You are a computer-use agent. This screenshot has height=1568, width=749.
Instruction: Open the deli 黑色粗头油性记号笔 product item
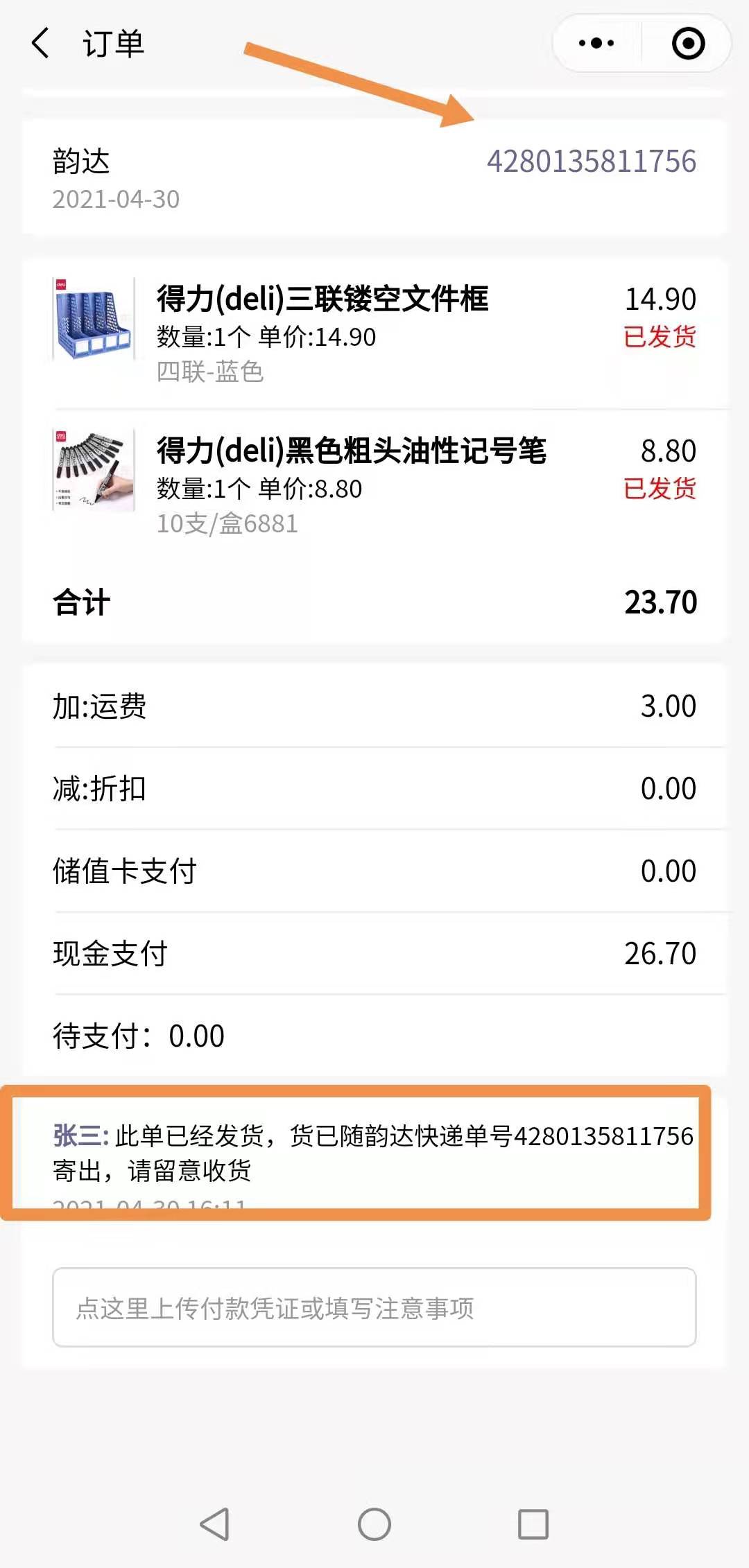[351, 451]
